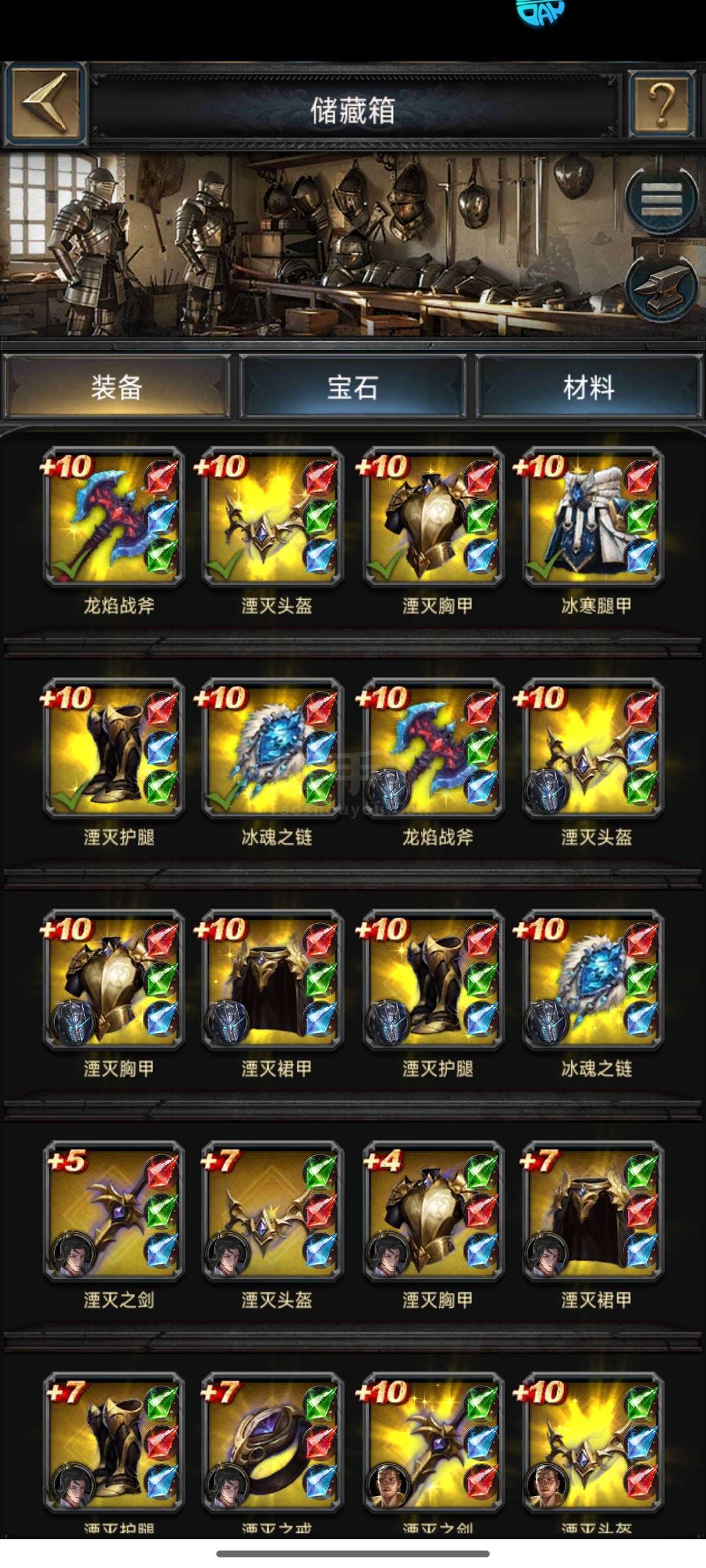Viewport: 706px width, 1568px height.
Task: Select the +4 湮灭胸甲 item
Action: coord(433,1211)
